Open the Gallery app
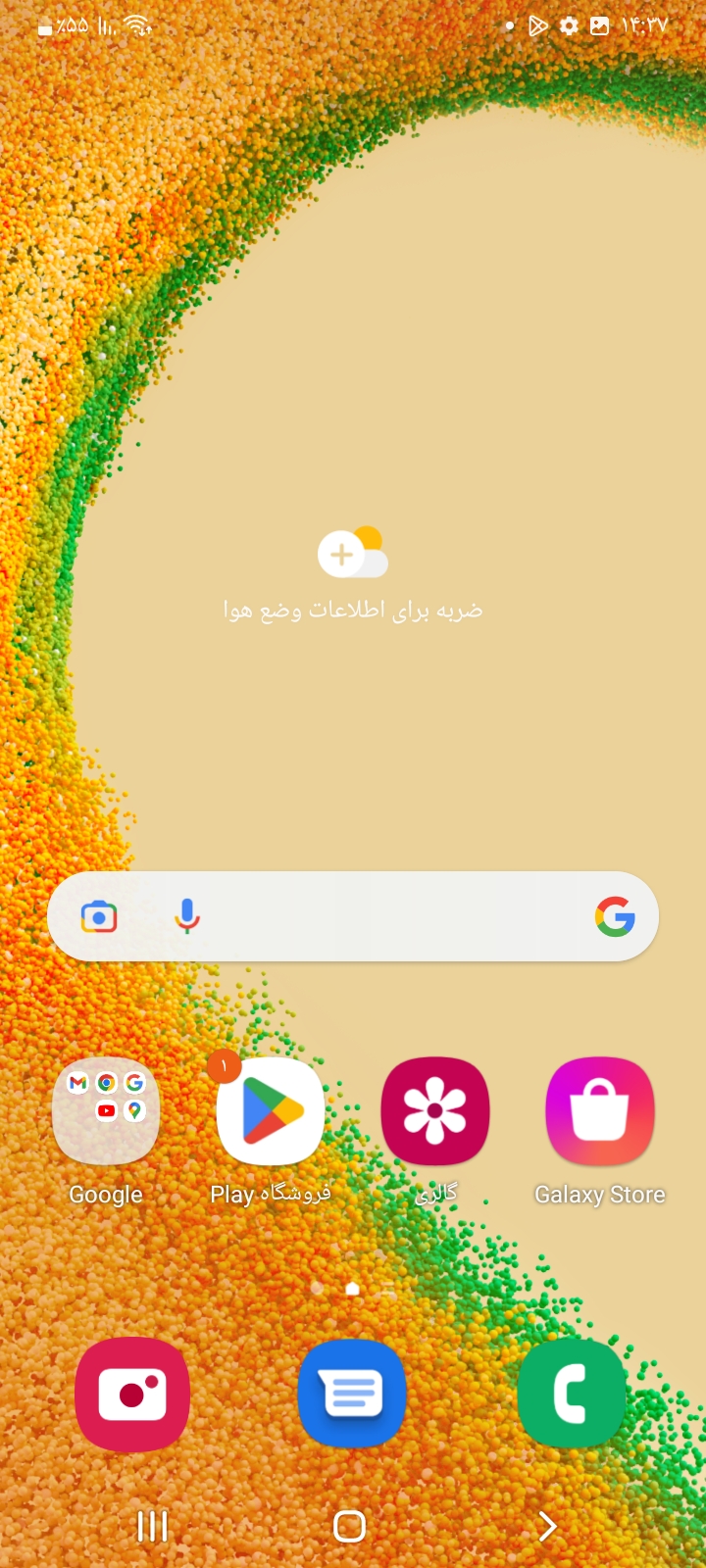The image size is (706, 1568). coord(435,1110)
